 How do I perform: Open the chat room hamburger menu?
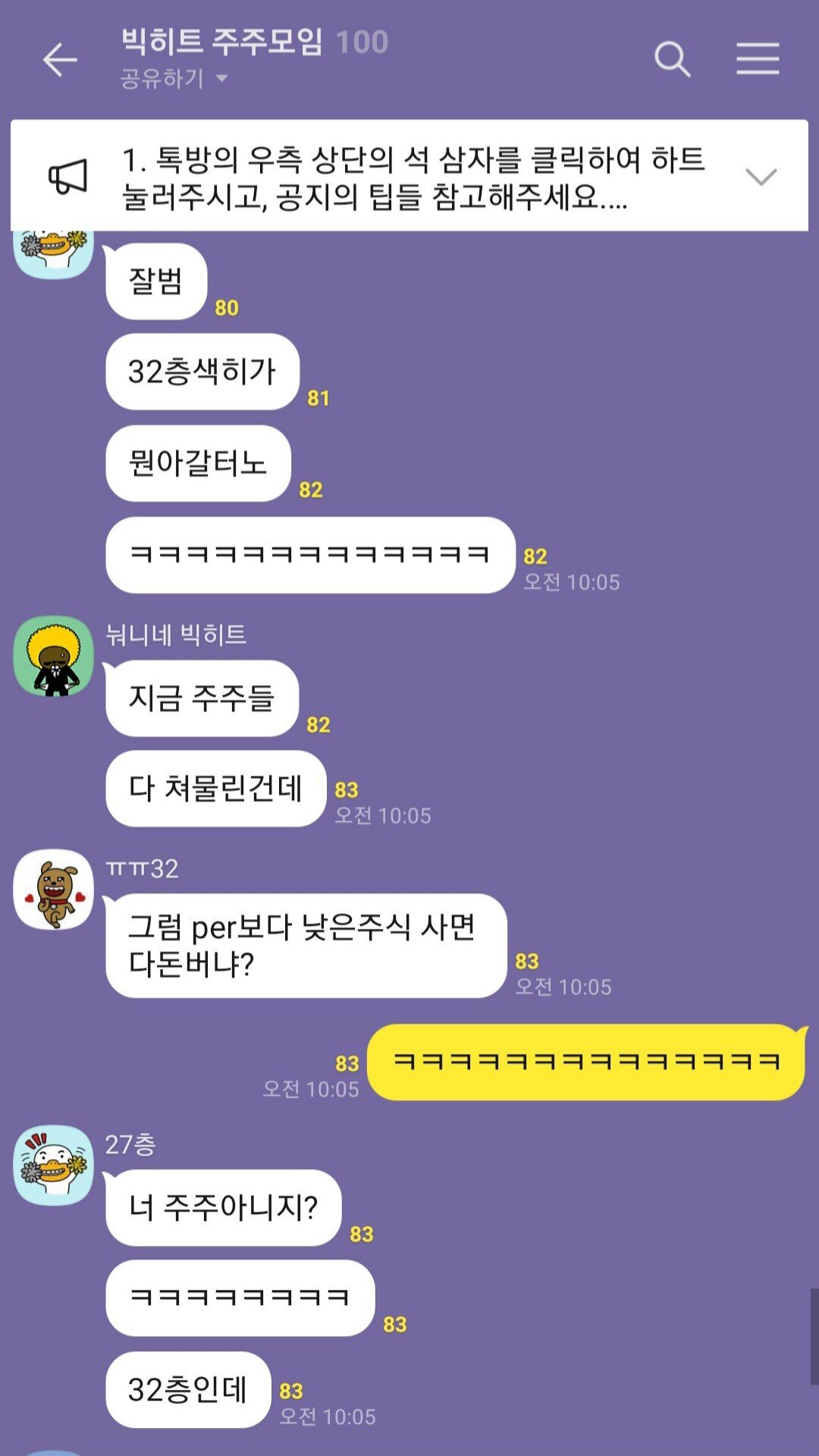pos(758,59)
